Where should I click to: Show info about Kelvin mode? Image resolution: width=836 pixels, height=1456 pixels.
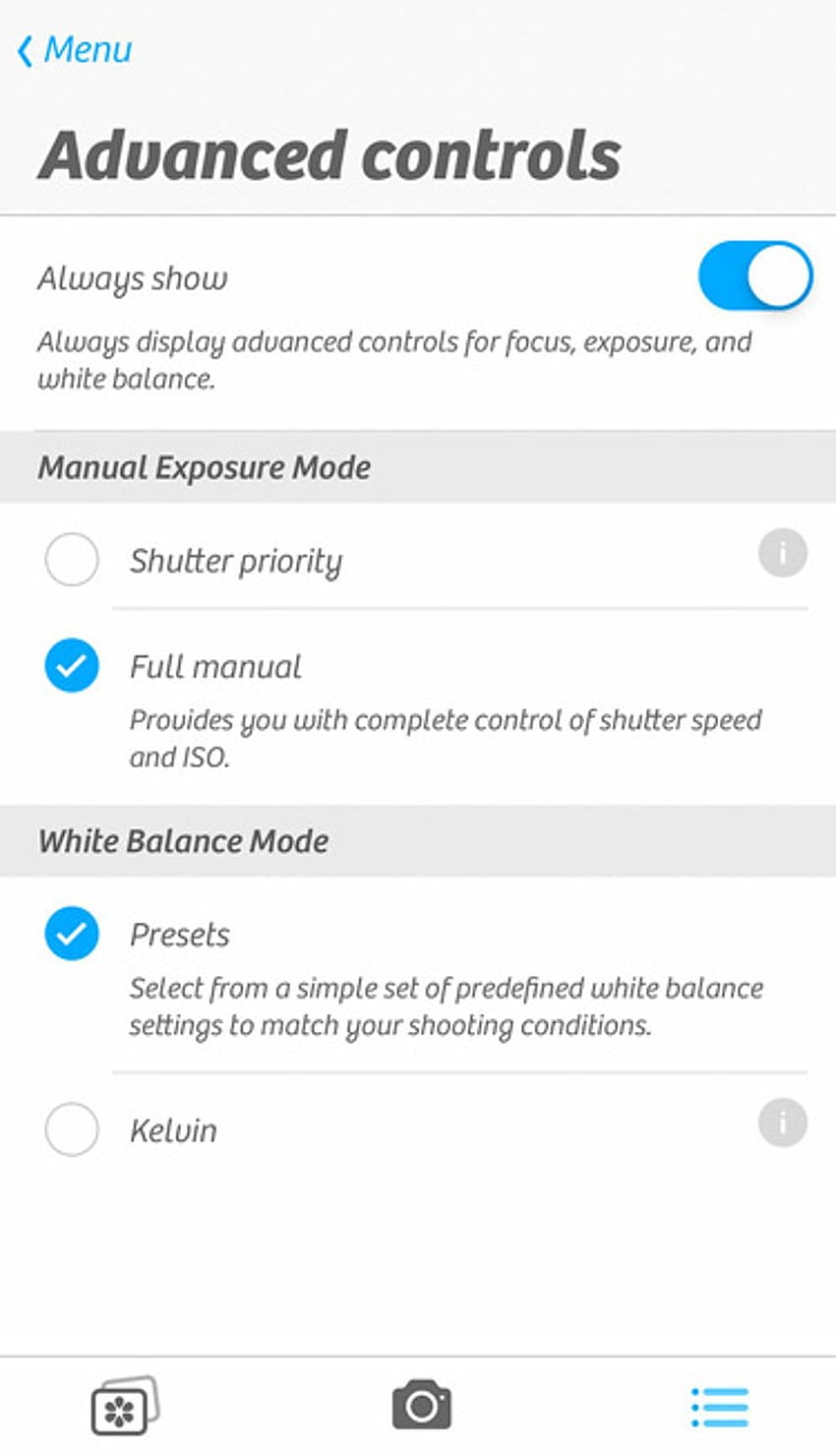pyautogui.click(x=783, y=1122)
